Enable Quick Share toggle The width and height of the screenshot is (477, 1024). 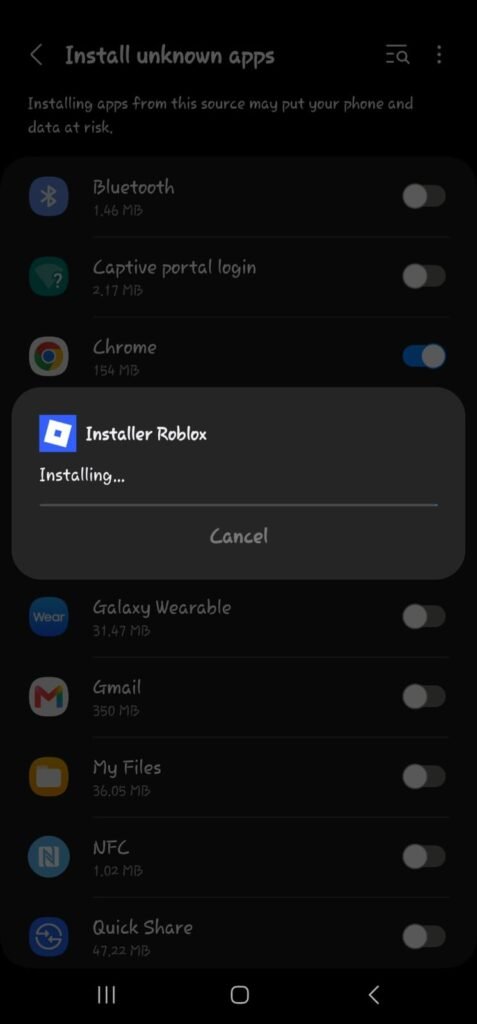(423, 936)
